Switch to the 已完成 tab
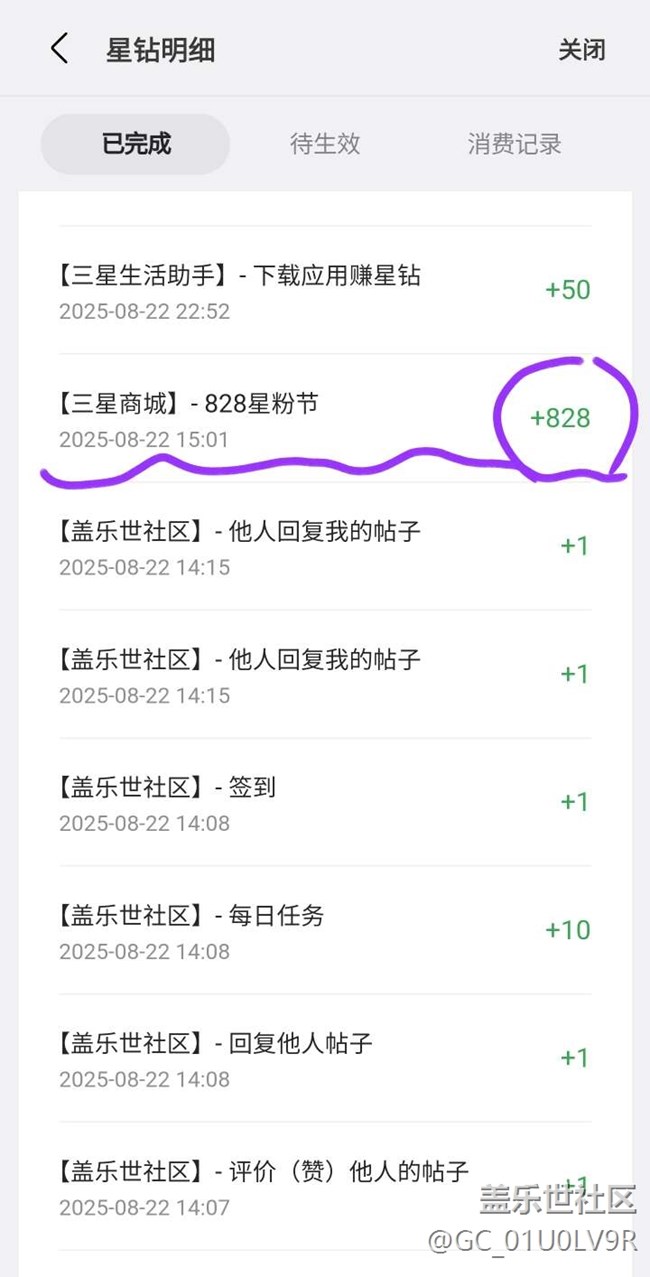 pyautogui.click(x=135, y=144)
